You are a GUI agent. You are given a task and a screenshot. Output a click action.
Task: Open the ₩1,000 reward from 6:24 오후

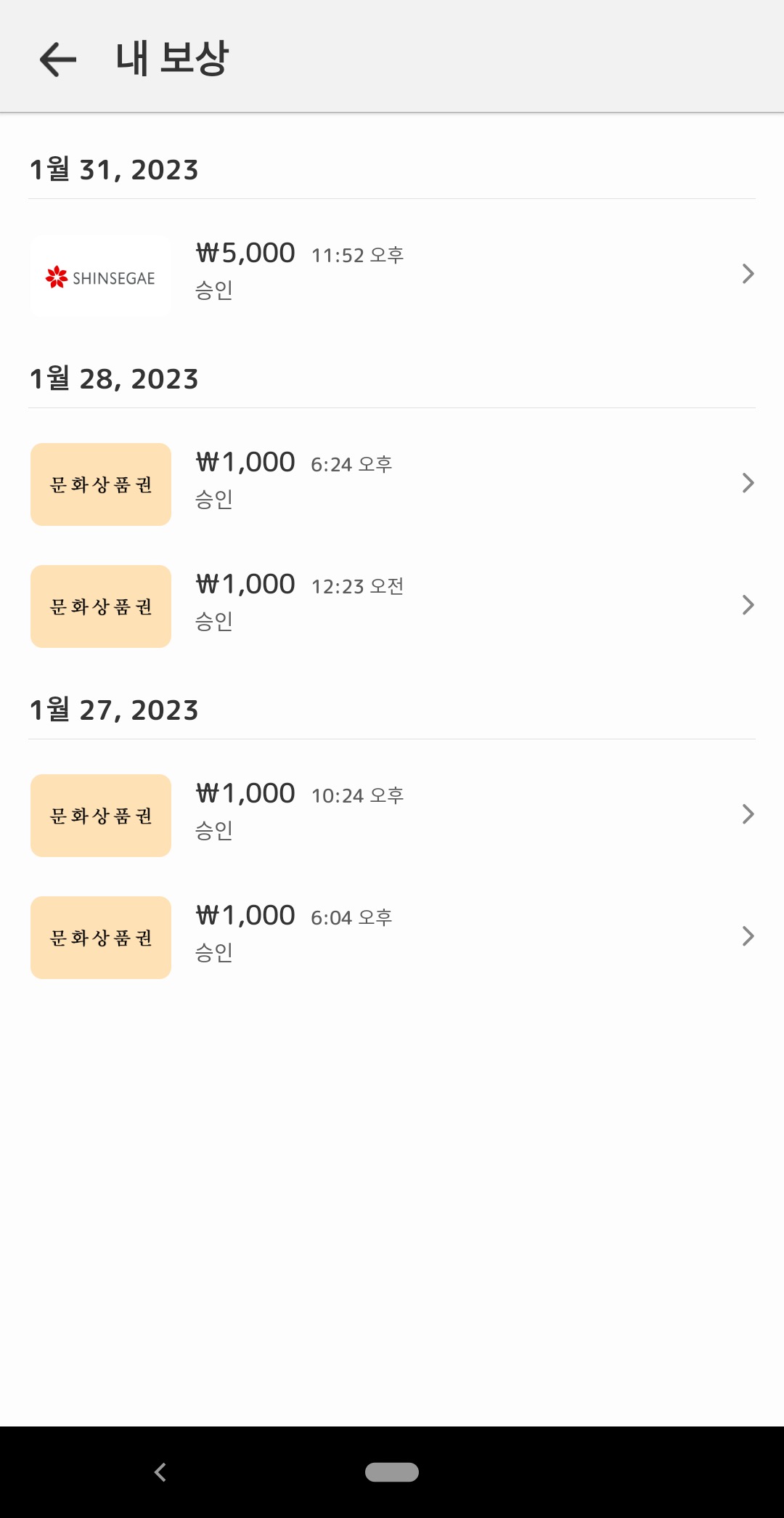[392, 484]
